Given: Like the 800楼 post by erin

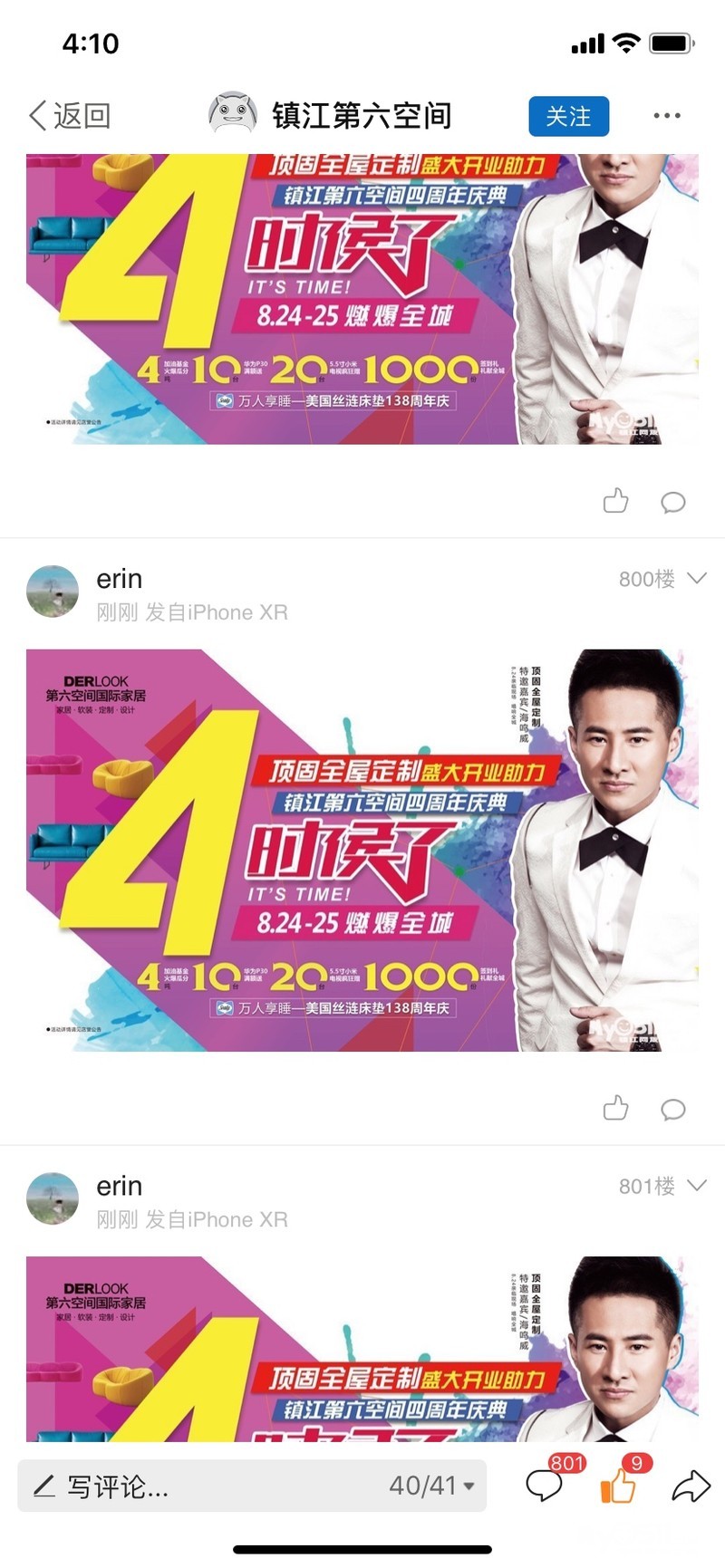Looking at the screenshot, I should (x=616, y=1108).
